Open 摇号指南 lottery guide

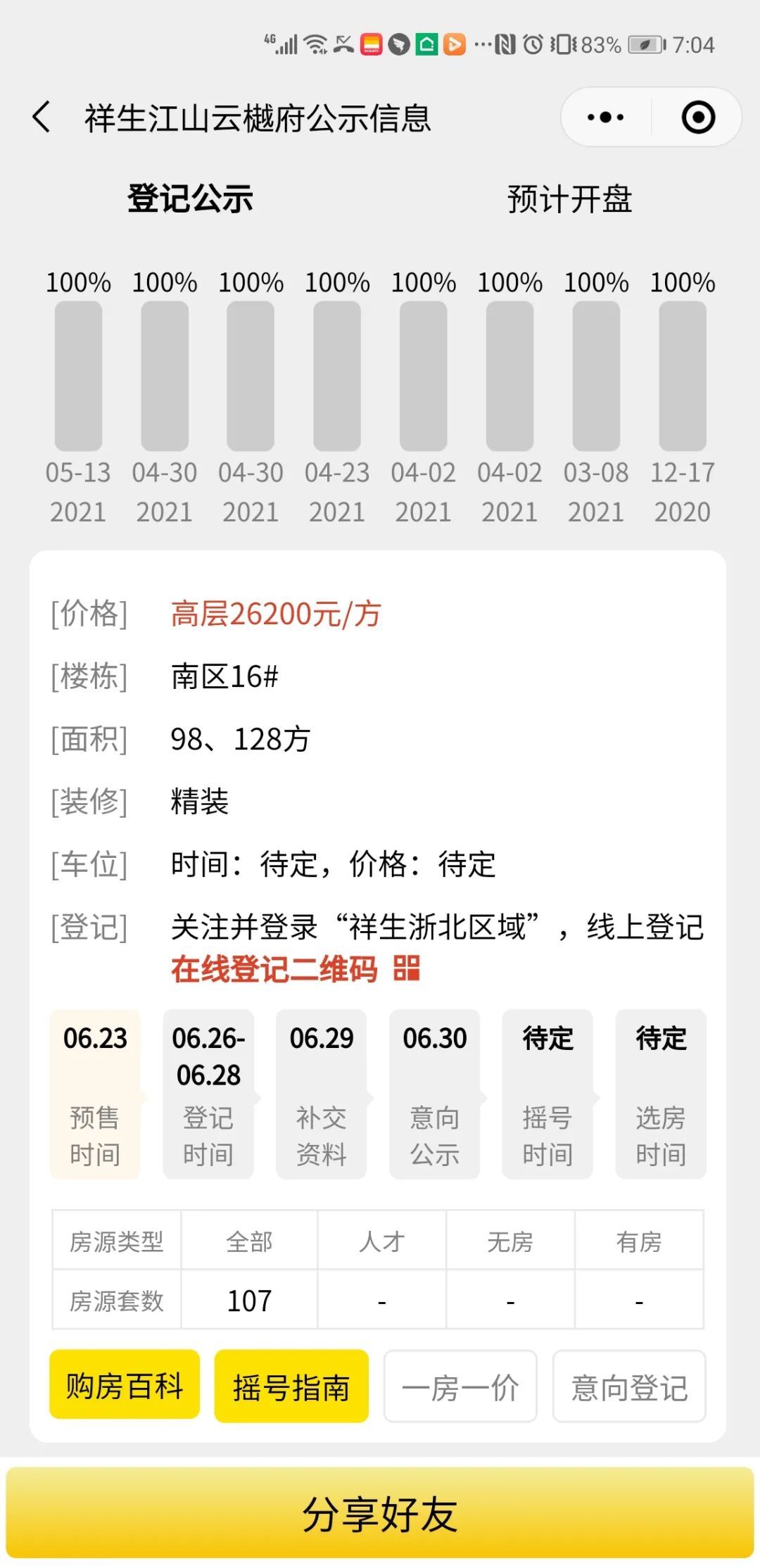pos(292,1386)
